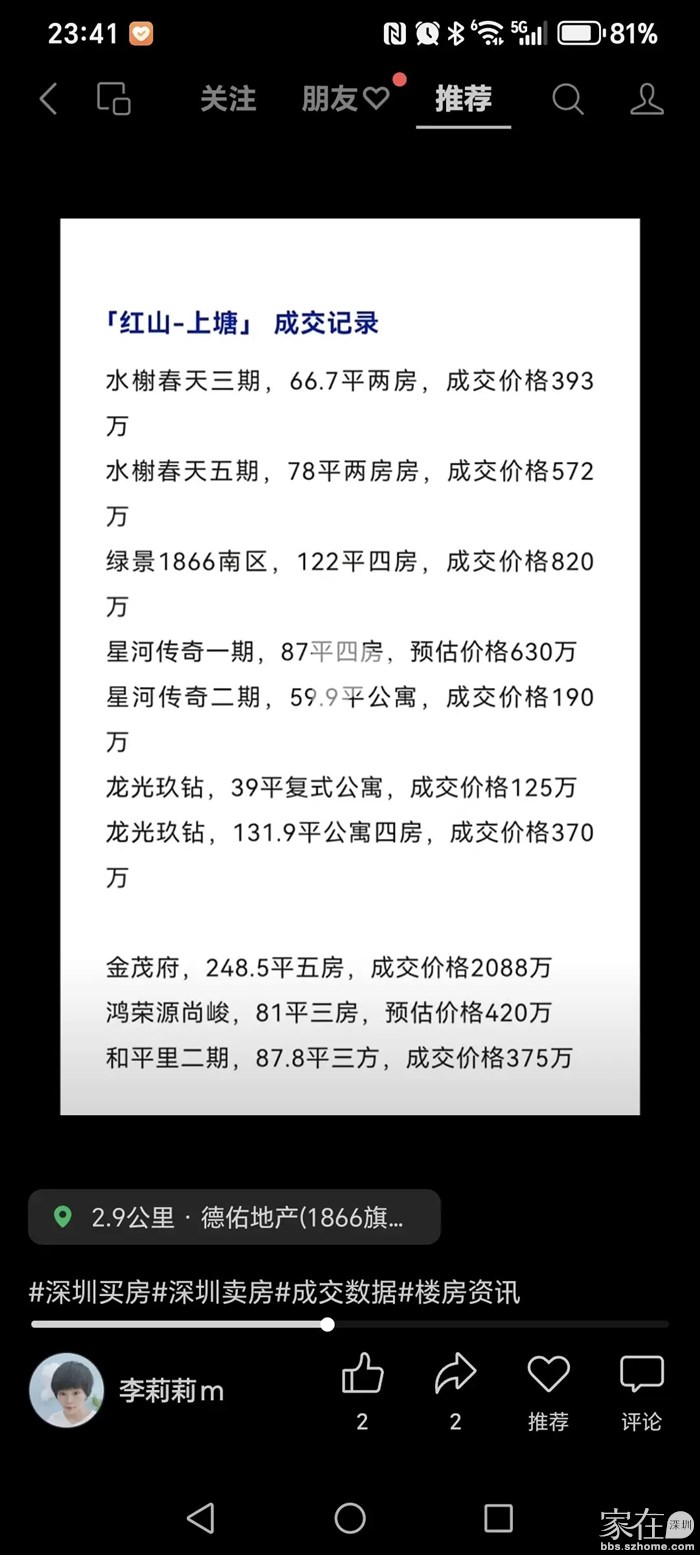Open 李莉莉m's avatar
The width and height of the screenshot is (700, 1555).
pos(66,1390)
